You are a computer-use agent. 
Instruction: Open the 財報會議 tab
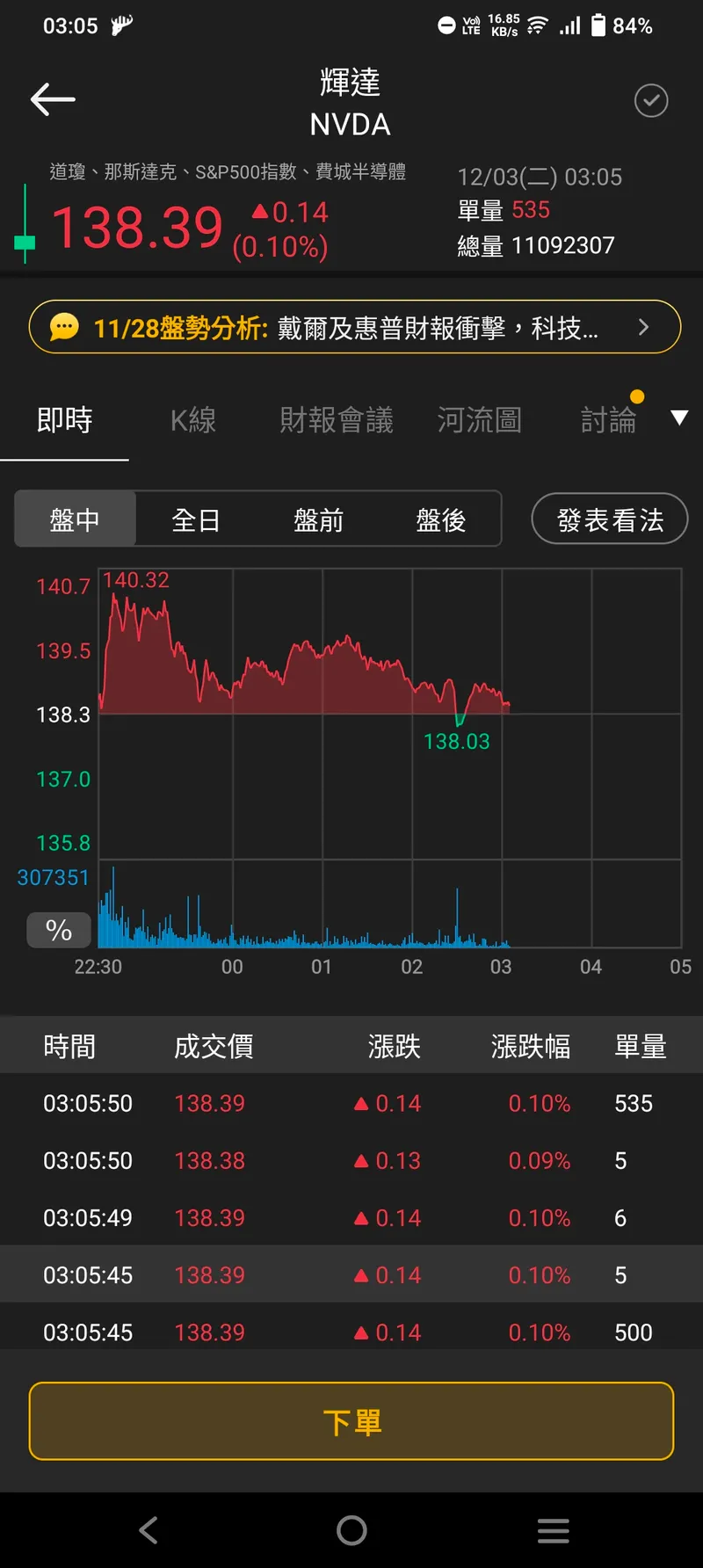point(336,420)
